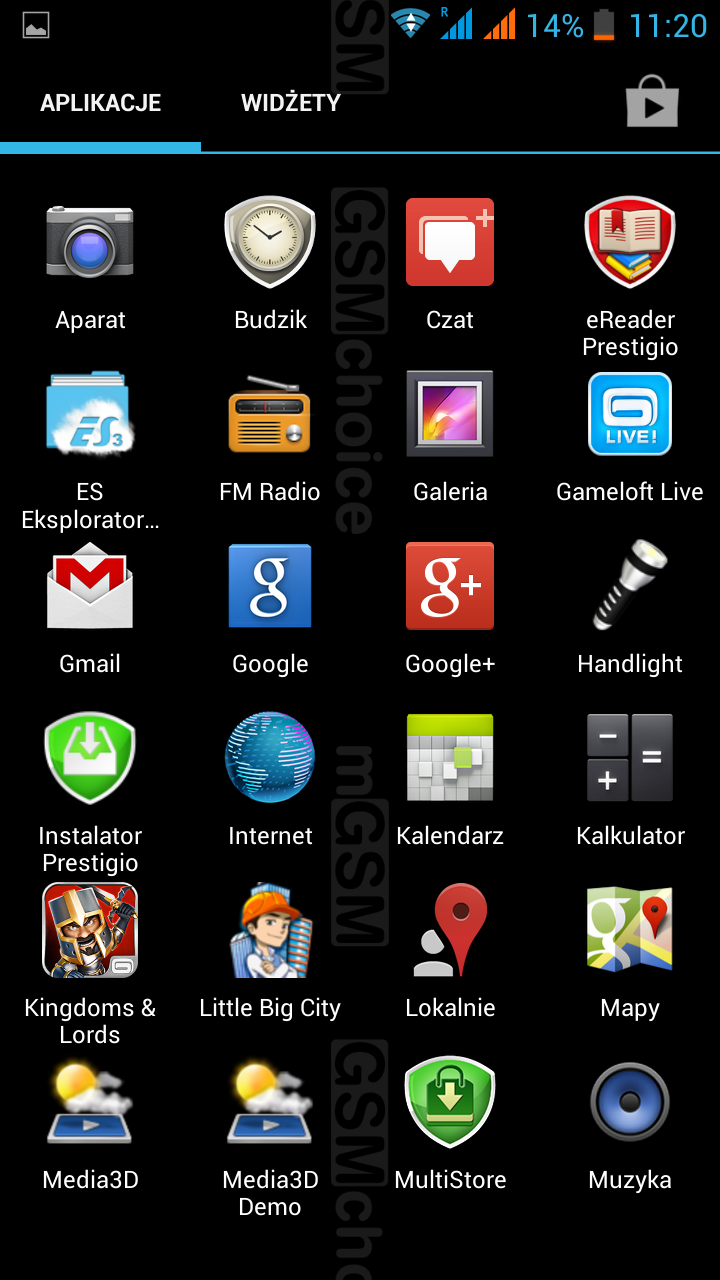Open the Play Store shop icon
Image resolution: width=720 pixels, height=1280 pixels.
(x=652, y=102)
